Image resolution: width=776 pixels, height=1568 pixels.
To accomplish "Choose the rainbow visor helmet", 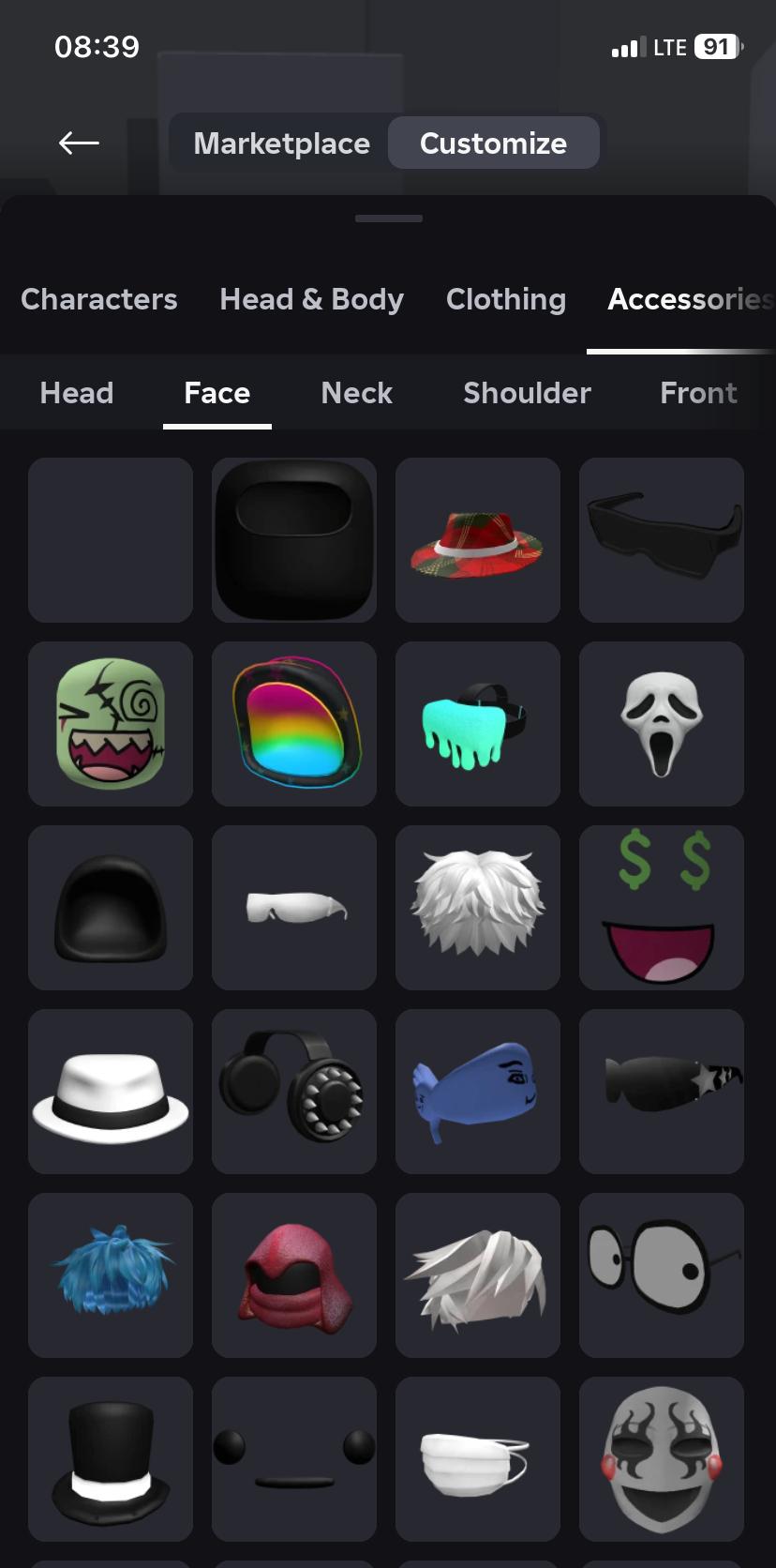I will [294, 724].
